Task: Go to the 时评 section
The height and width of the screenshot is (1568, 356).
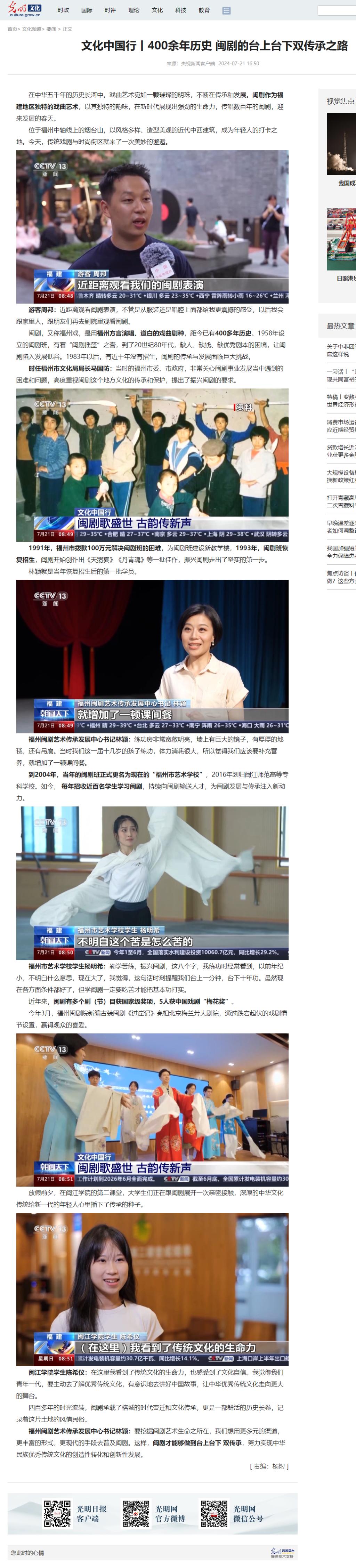Action: coord(110,10)
